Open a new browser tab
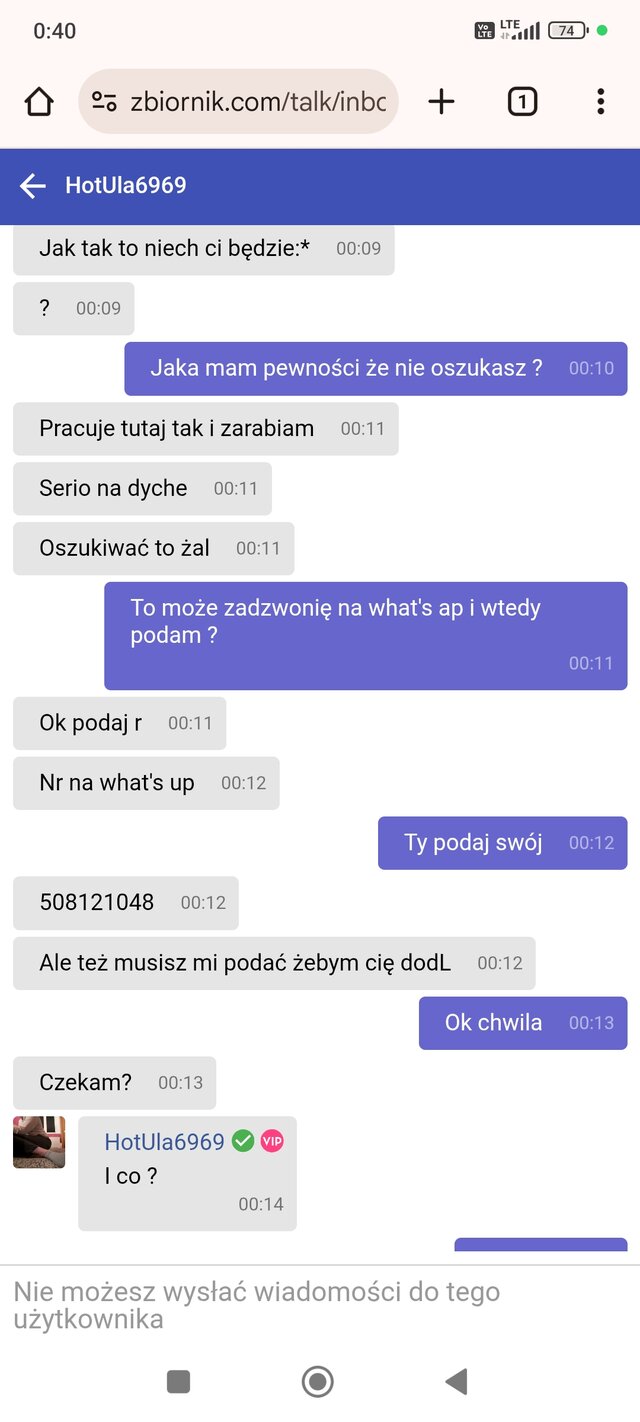Viewport: 640px width, 1422px height. (441, 101)
